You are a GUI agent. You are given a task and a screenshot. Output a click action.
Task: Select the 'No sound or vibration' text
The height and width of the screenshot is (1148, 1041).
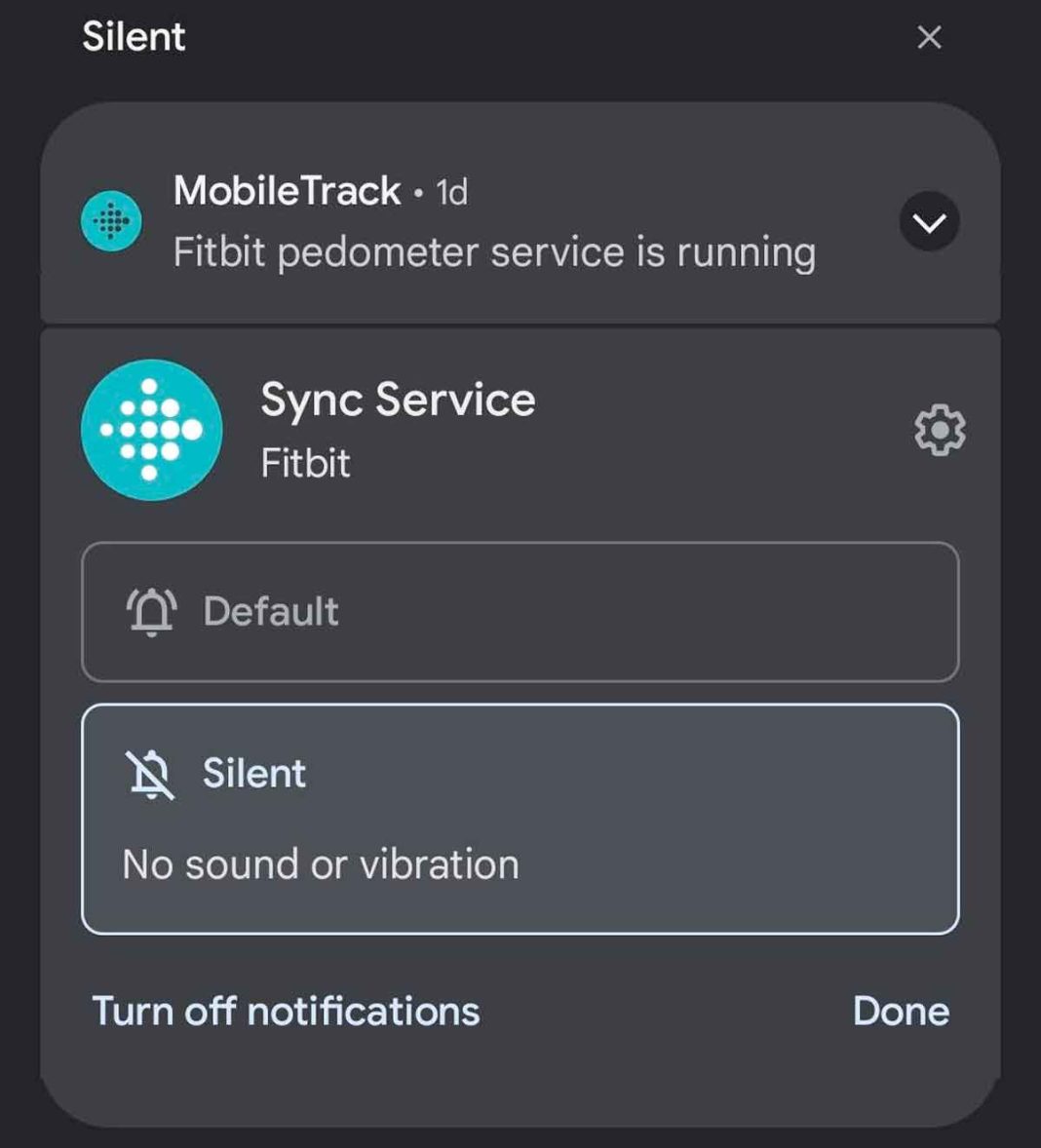(319, 863)
